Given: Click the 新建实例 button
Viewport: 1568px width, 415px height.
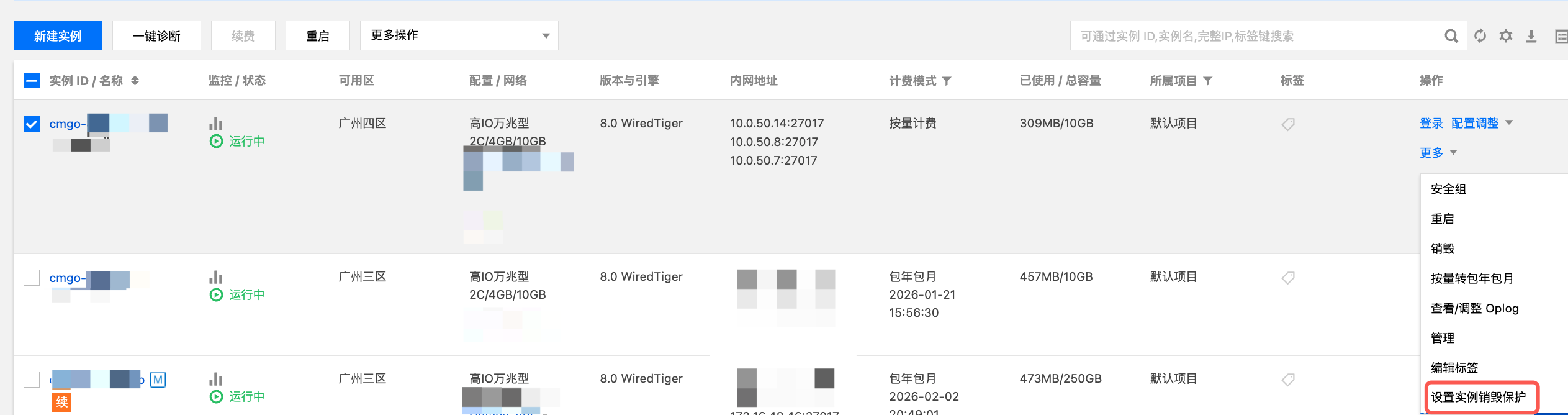Looking at the screenshot, I should pyautogui.click(x=58, y=36).
